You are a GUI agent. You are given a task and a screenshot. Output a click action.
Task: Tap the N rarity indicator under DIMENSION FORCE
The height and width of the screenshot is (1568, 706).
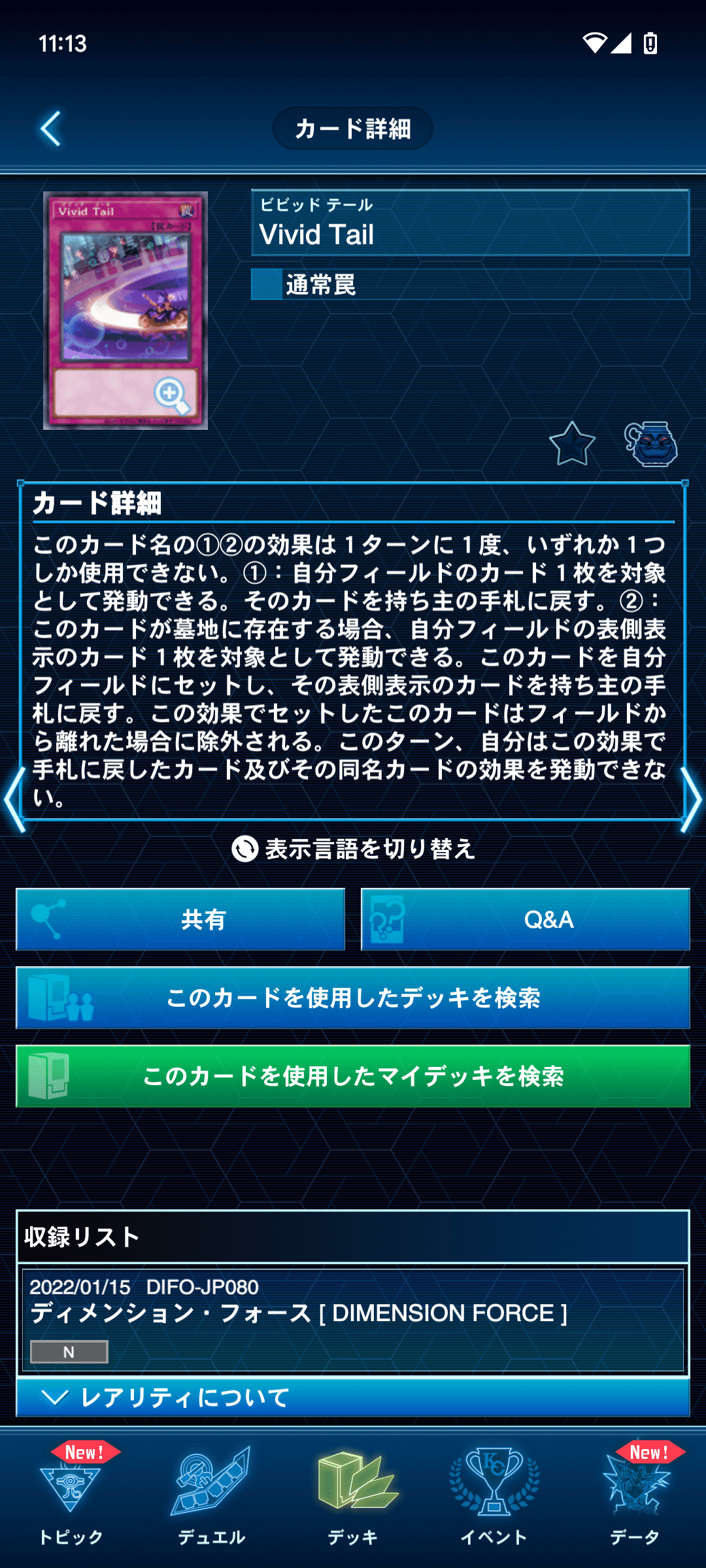tap(69, 1352)
